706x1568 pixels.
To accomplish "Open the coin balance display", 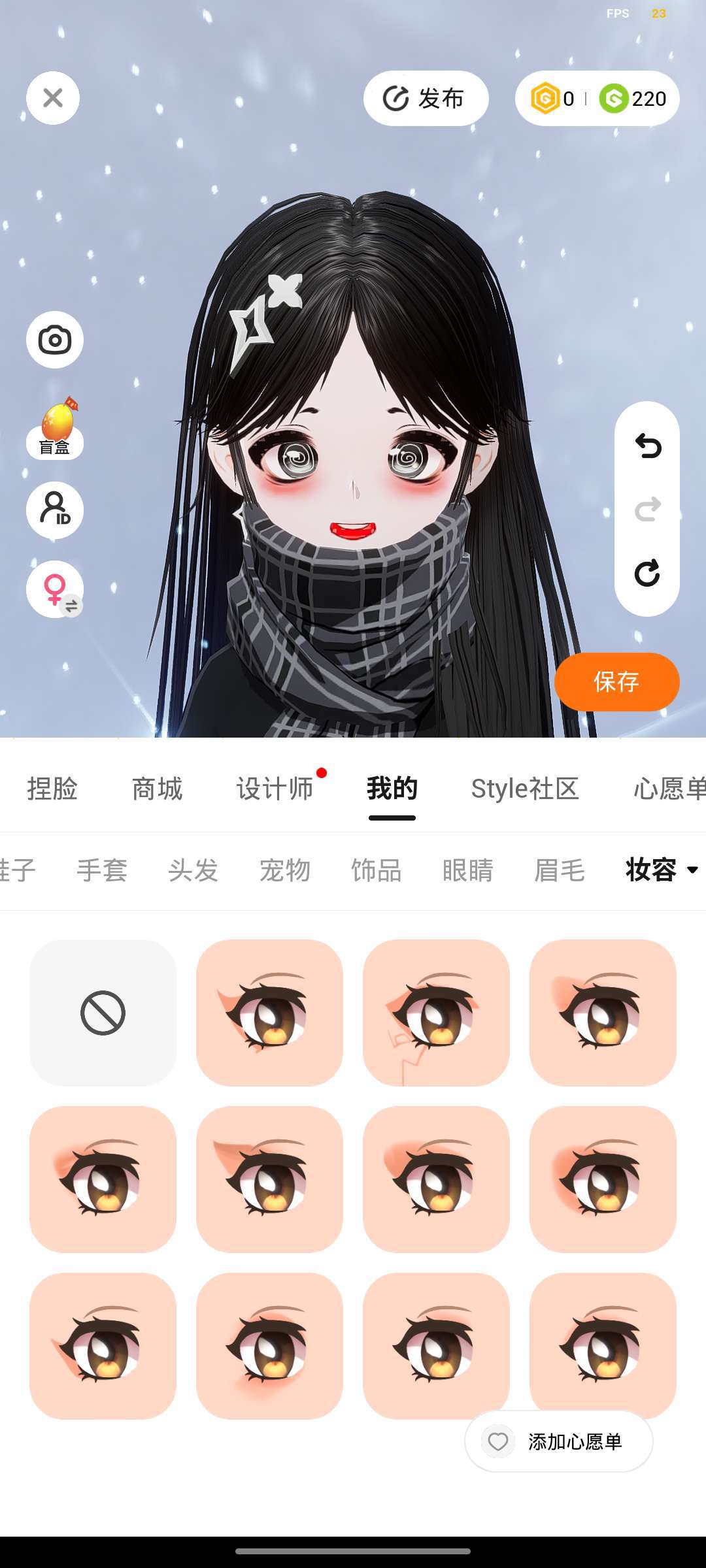I will (x=597, y=99).
